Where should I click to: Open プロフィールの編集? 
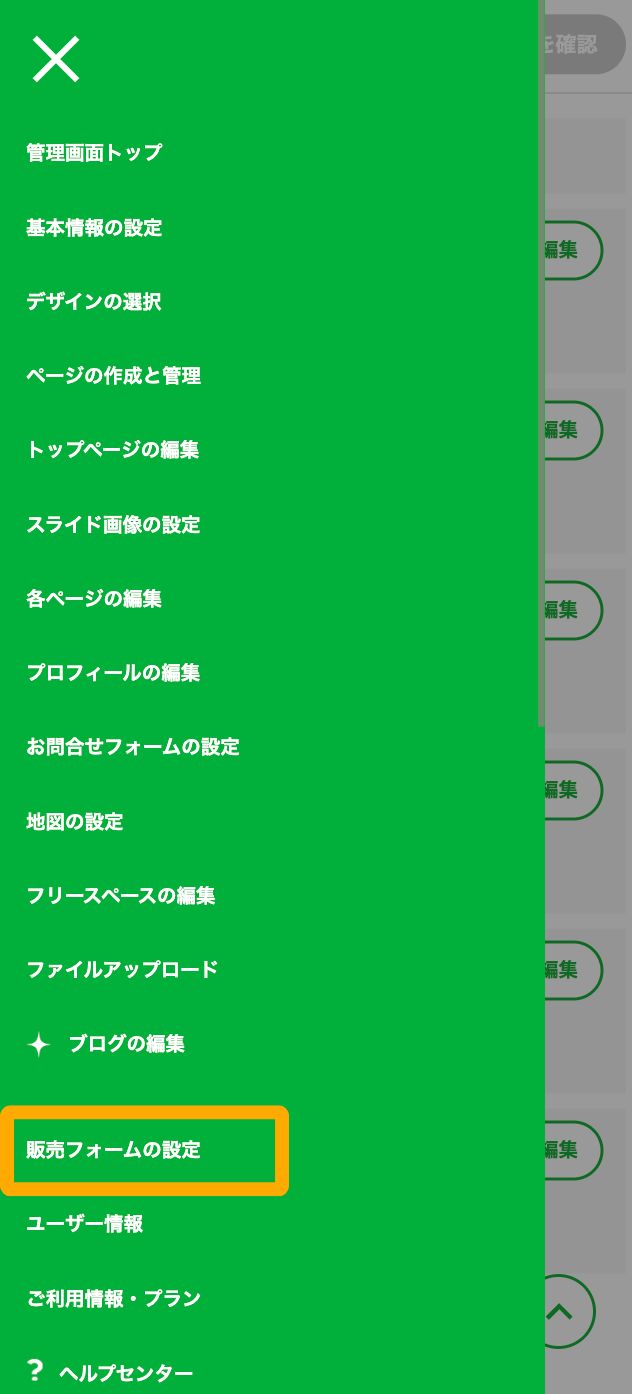pos(113,673)
